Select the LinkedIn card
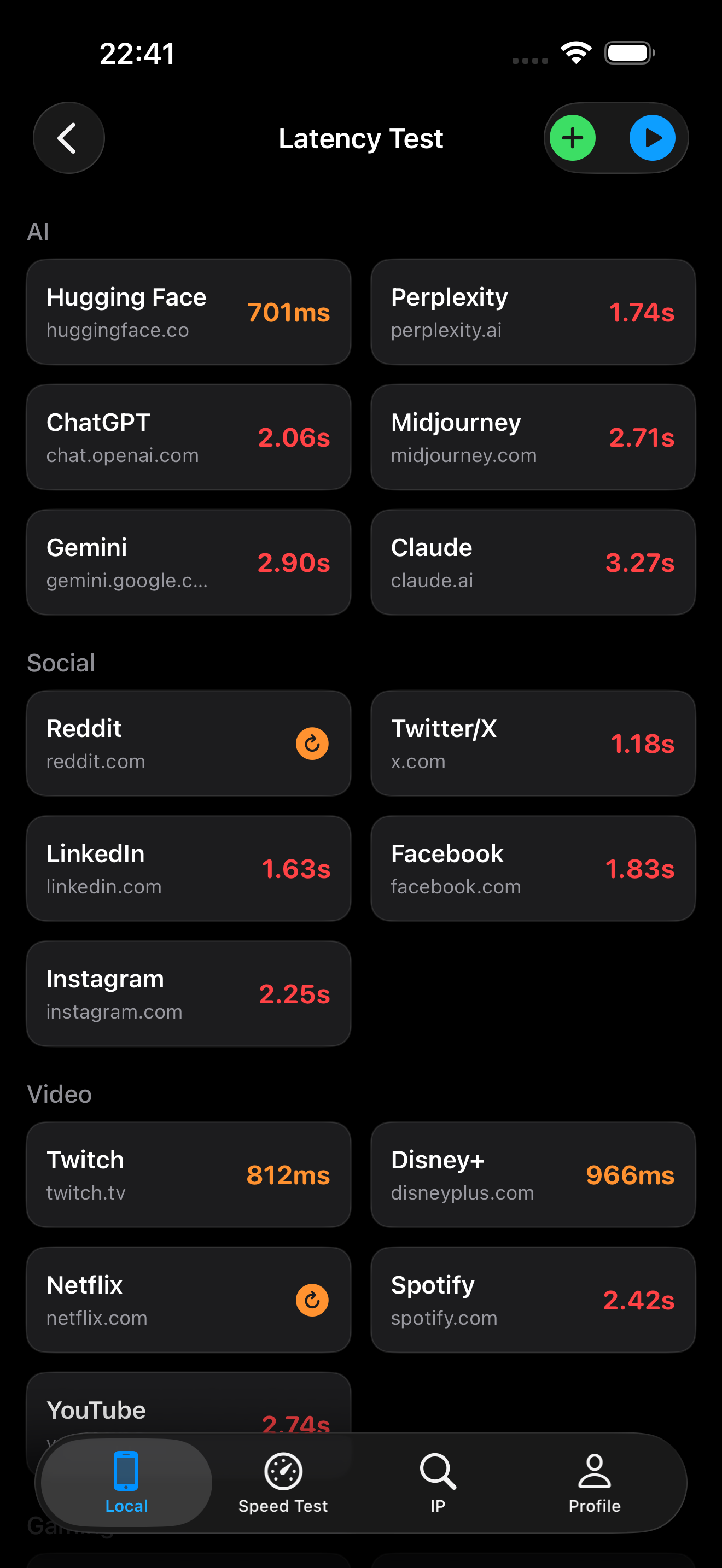This screenshot has width=722, height=1568. coord(188,869)
